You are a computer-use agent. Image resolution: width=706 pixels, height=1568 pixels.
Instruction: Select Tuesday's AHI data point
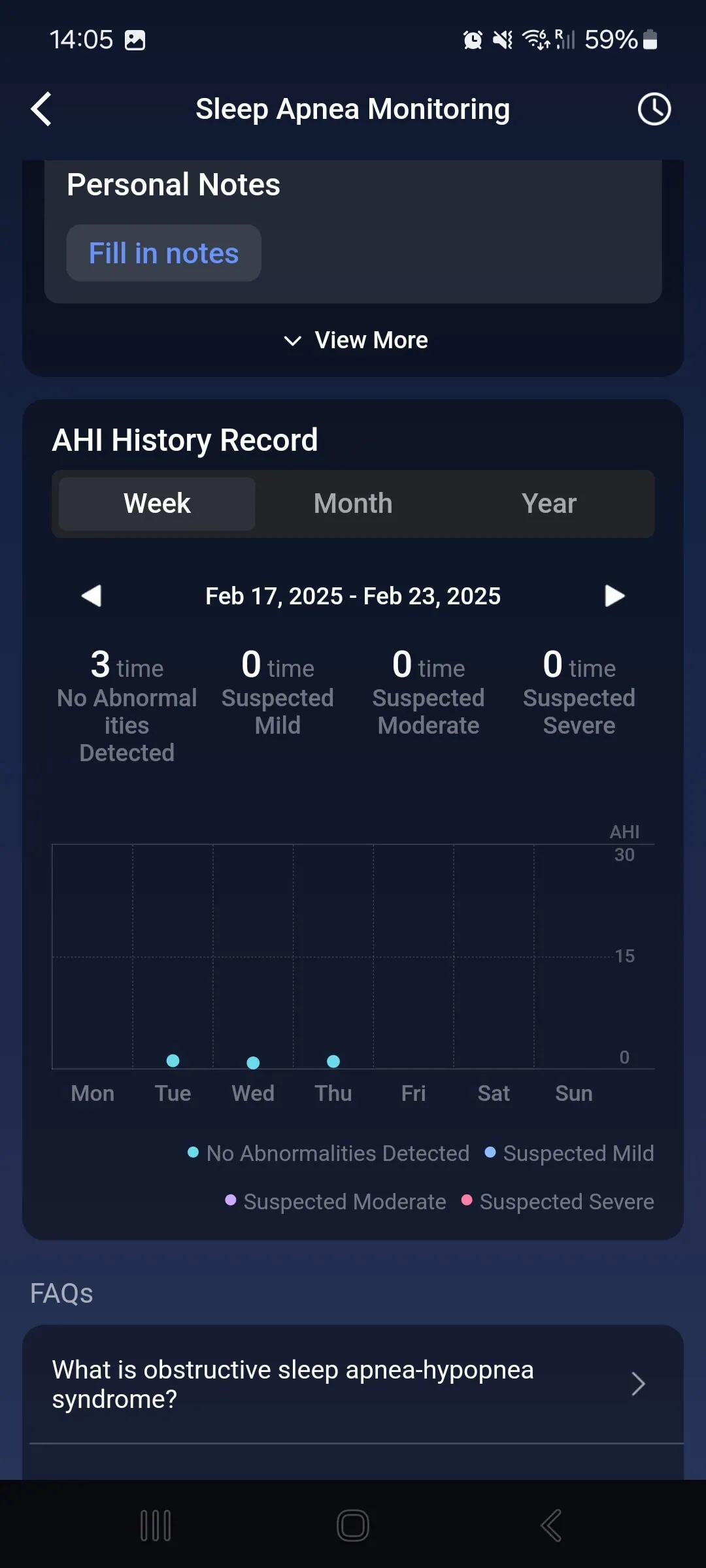(173, 1060)
